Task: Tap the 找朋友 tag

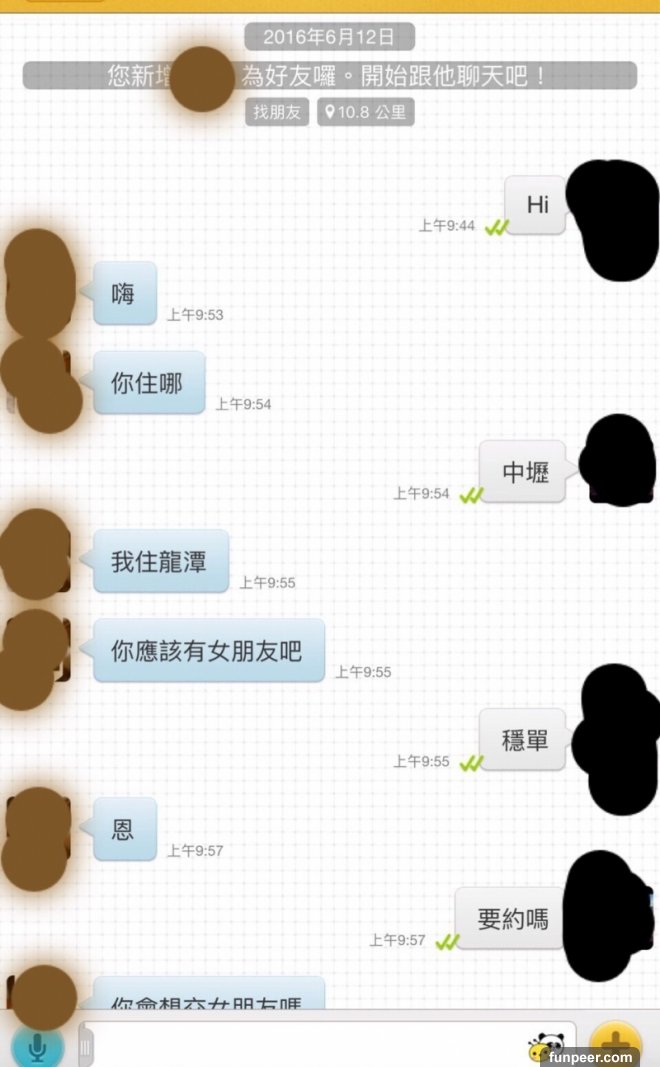Action: 277,112
